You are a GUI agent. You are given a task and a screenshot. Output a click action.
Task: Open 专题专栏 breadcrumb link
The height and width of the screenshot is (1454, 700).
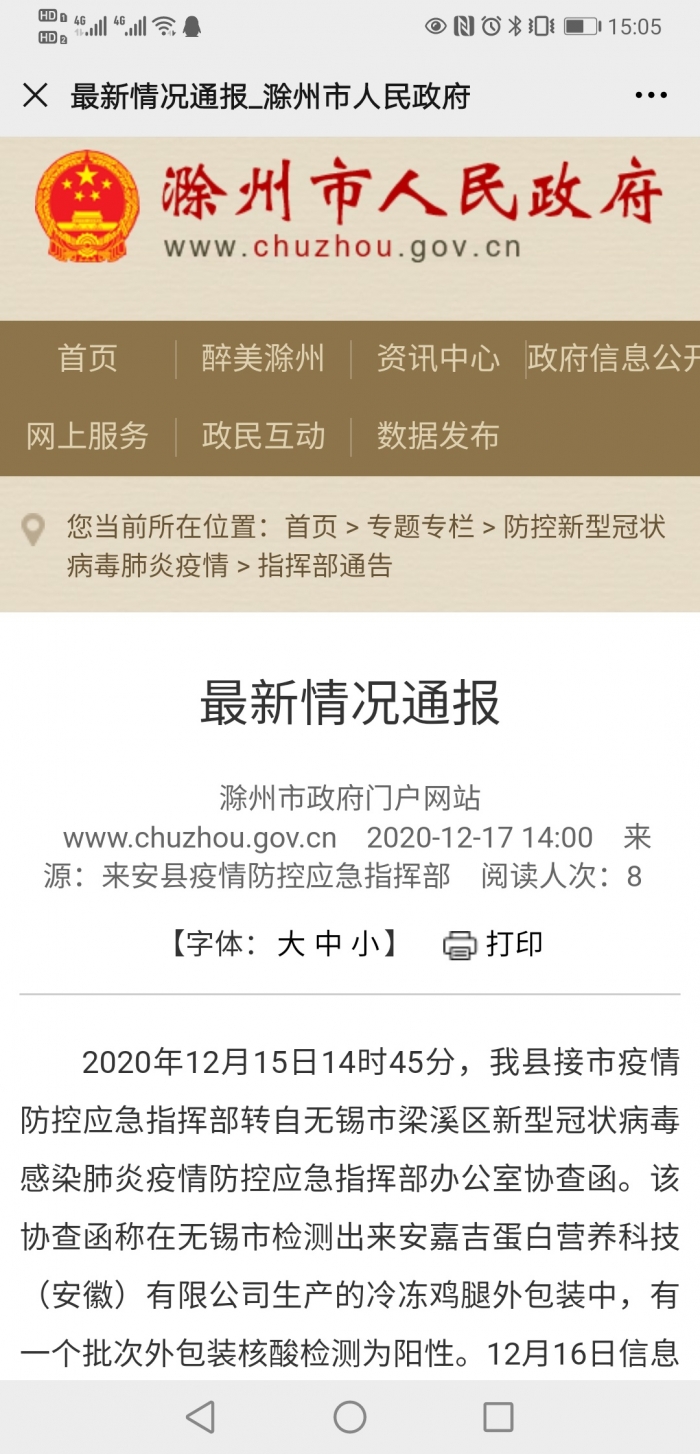(x=421, y=527)
